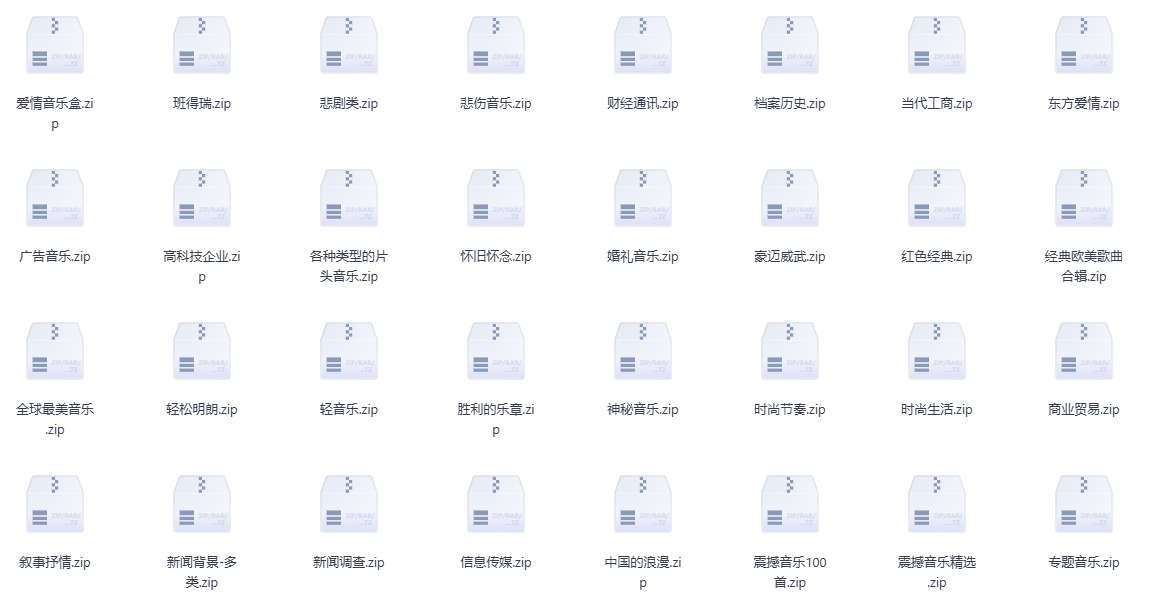Open 轻音乐.zip
The height and width of the screenshot is (607, 1158).
tap(348, 352)
